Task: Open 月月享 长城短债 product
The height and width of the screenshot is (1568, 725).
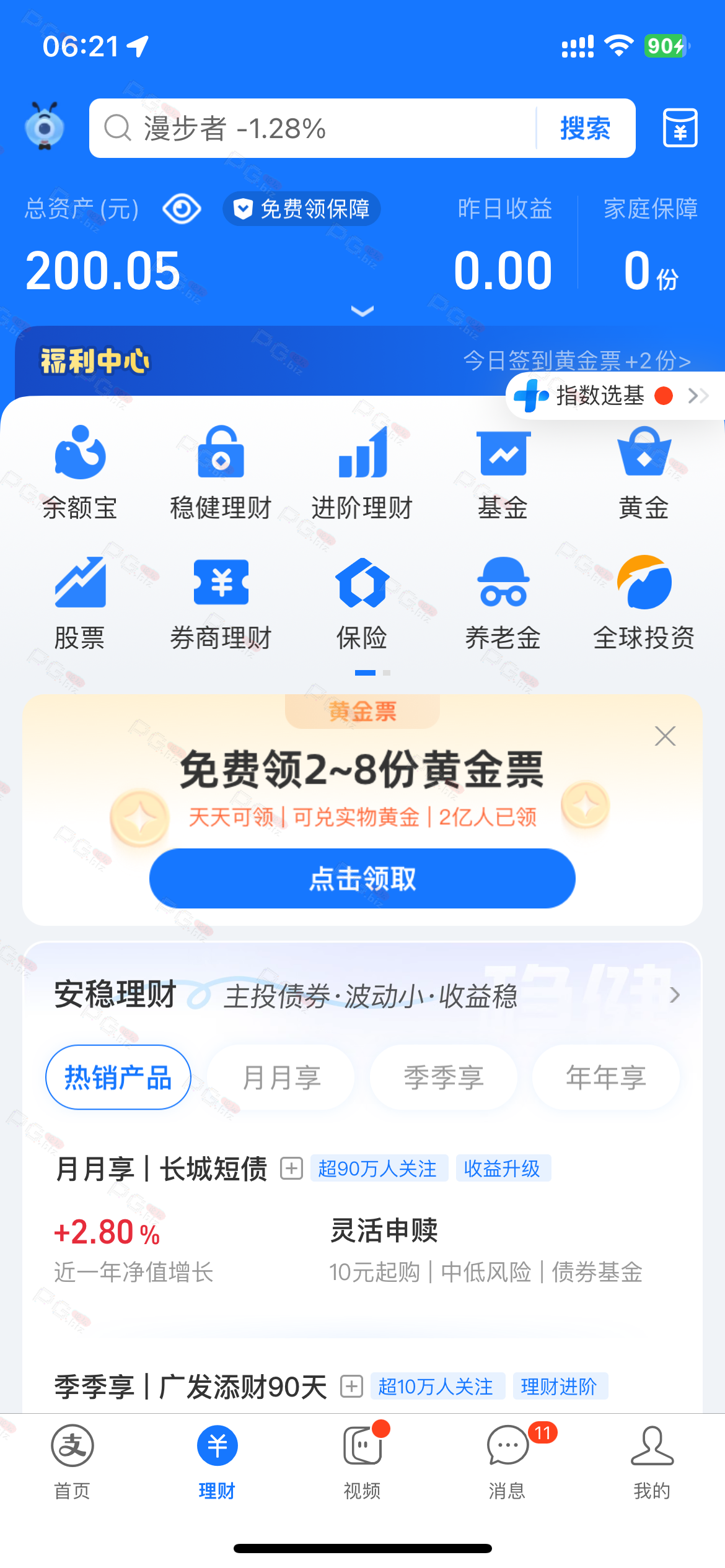Action: [362, 1220]
